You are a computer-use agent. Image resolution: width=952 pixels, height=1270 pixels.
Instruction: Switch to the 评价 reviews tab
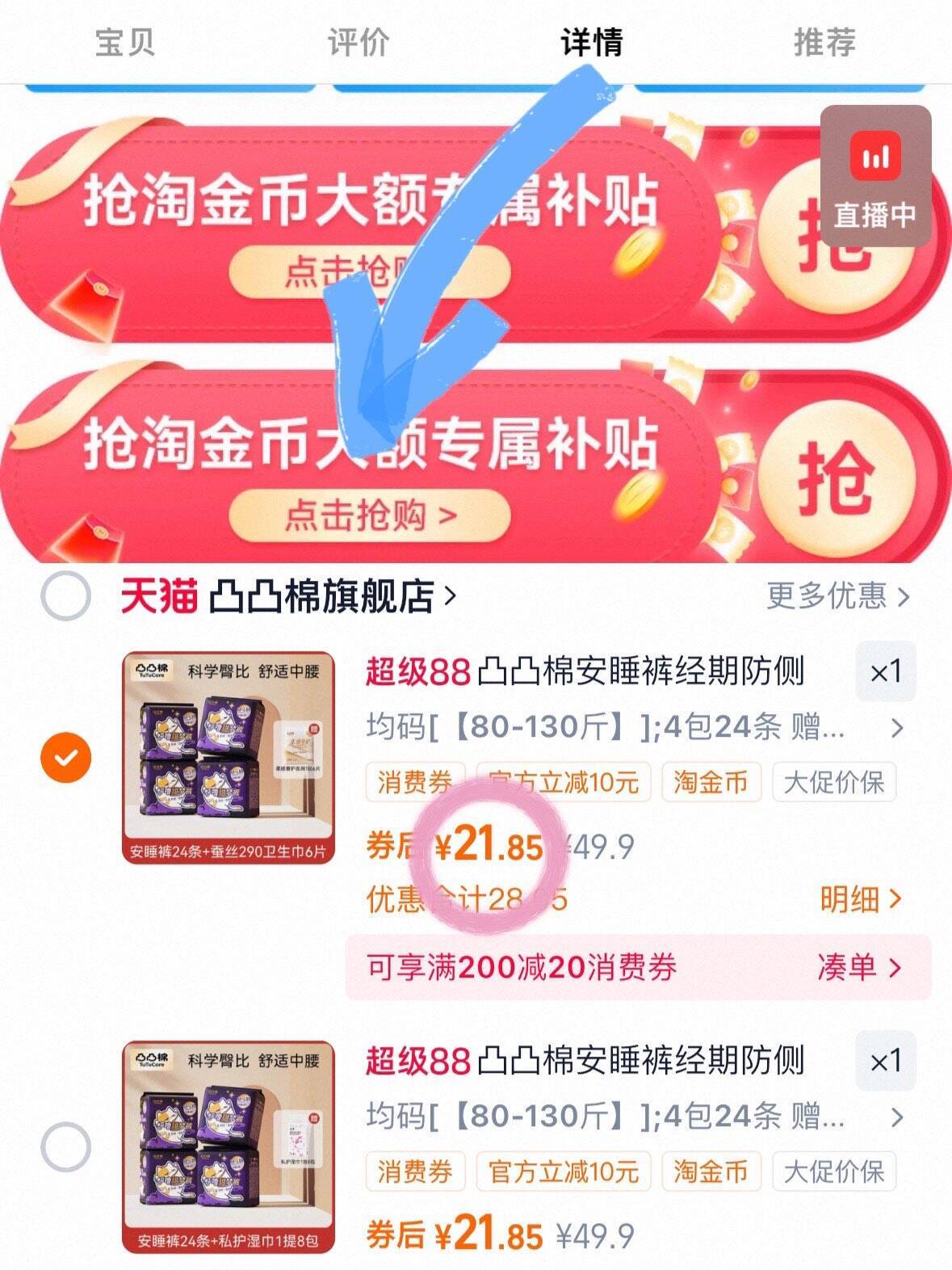click(x=356, y=44)
